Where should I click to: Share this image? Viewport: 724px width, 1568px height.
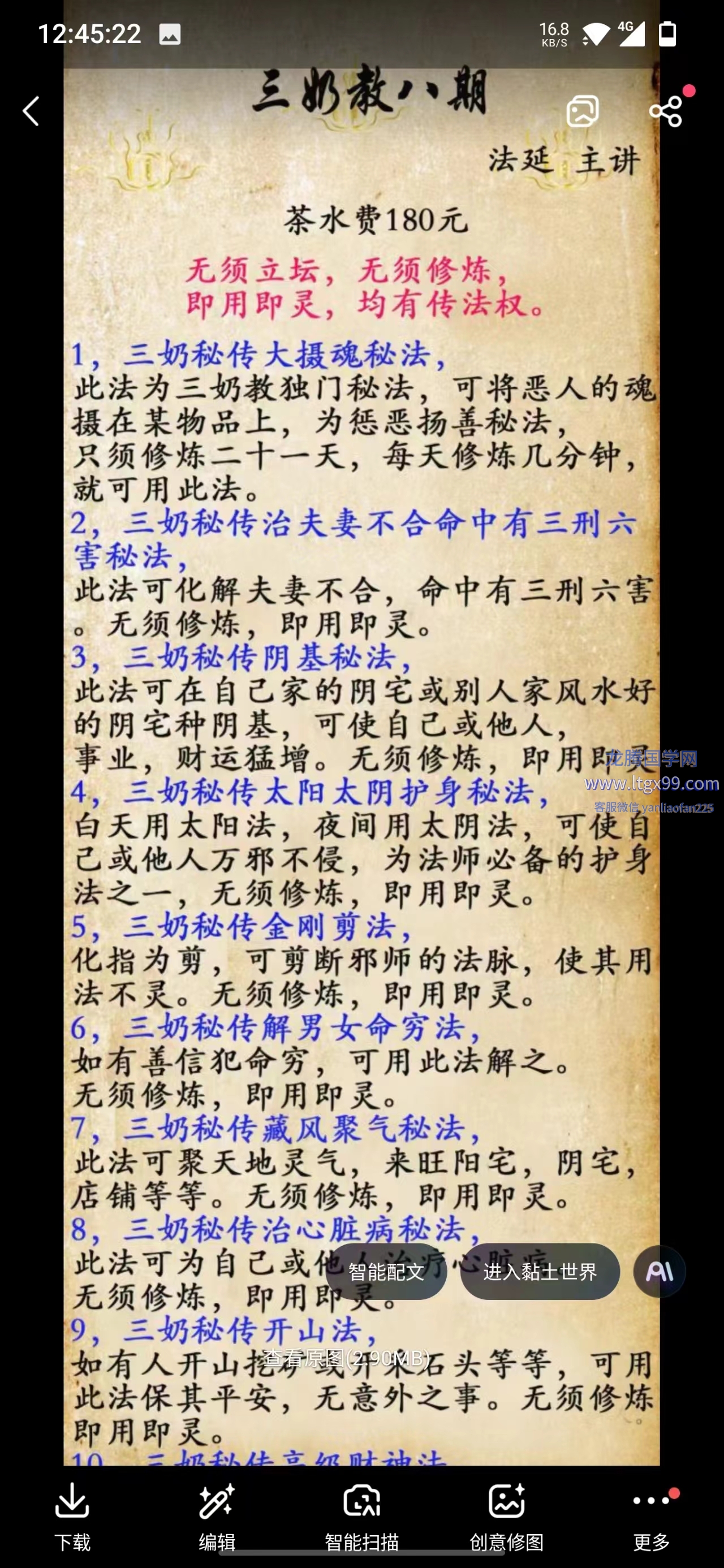pos(665,111)
